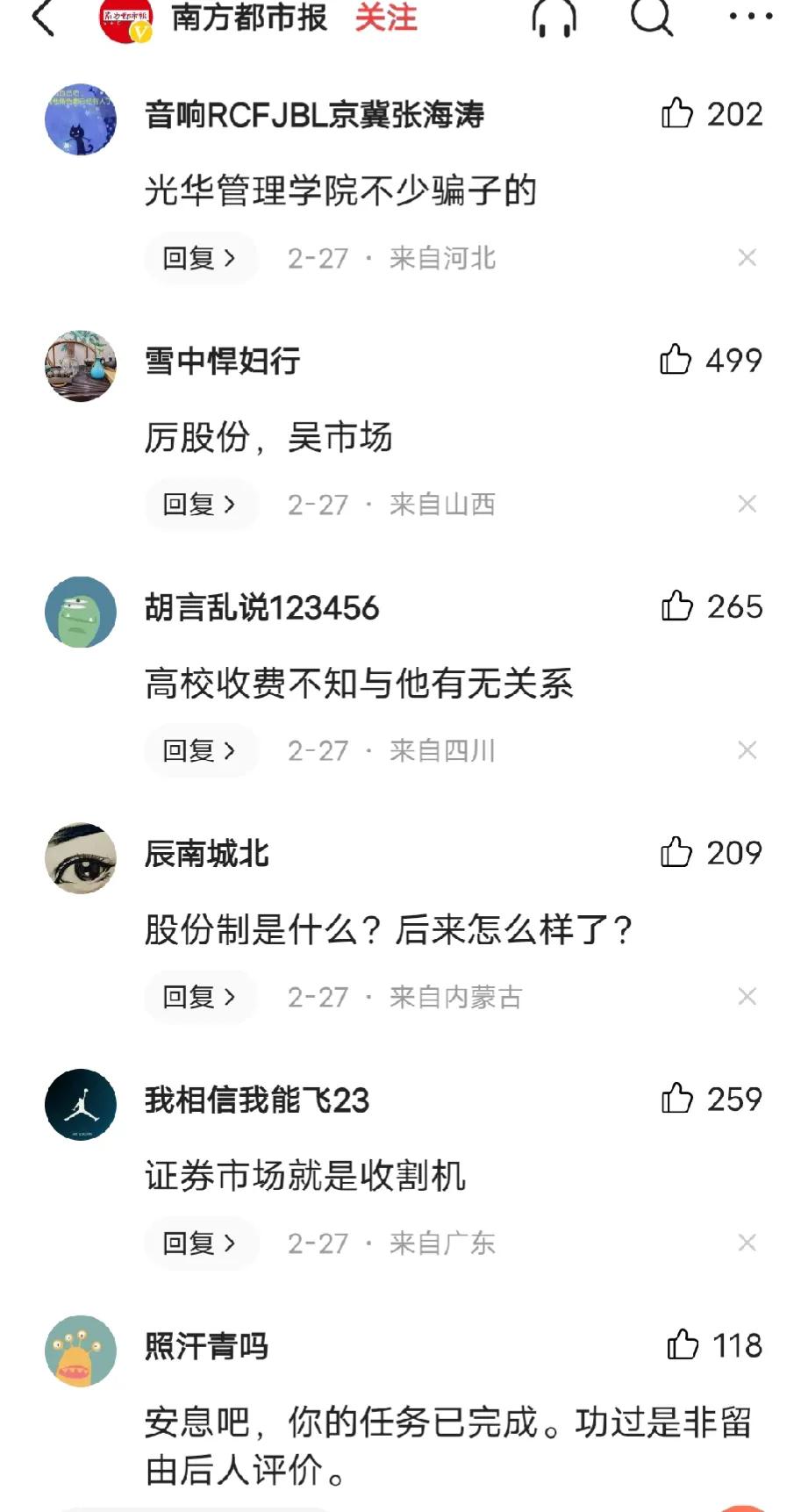Screen dimensions: 808x1512
Task: Reply to 我相信我能飞23's comment
Action: [x=200, y=1243]
